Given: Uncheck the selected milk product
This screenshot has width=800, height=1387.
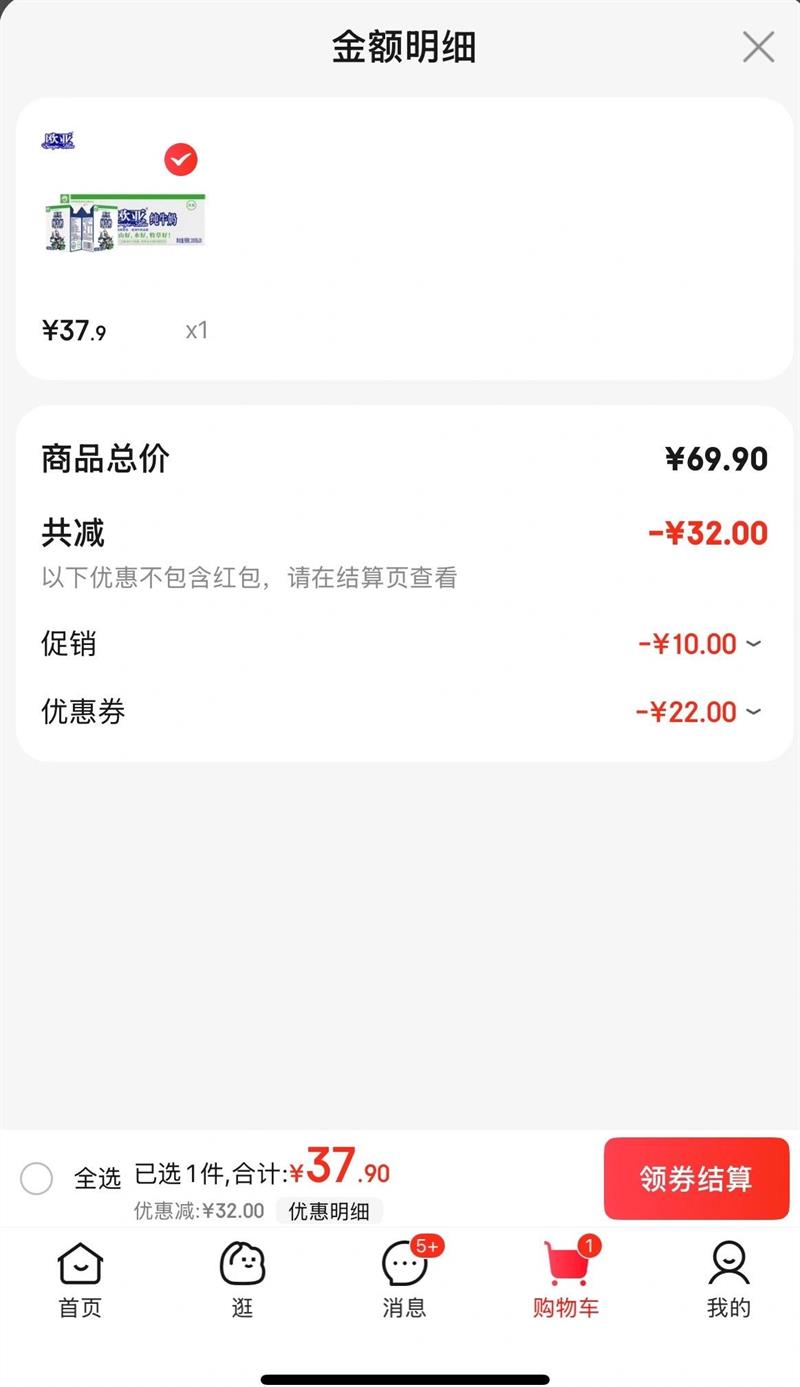Looking at the screenshot, I should [x=181, y=159].
